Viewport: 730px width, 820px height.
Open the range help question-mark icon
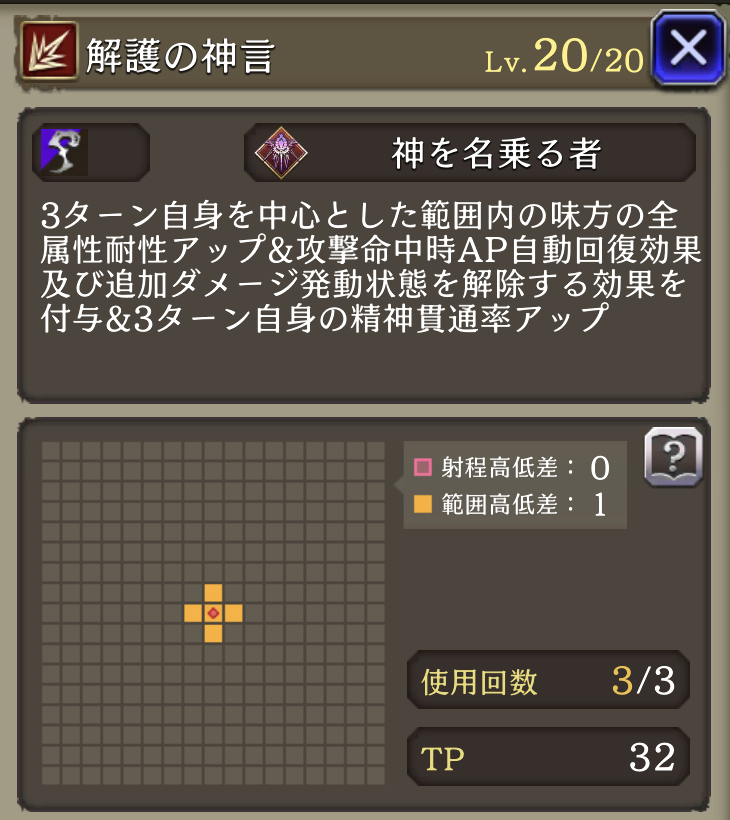(x=674, y=457)
